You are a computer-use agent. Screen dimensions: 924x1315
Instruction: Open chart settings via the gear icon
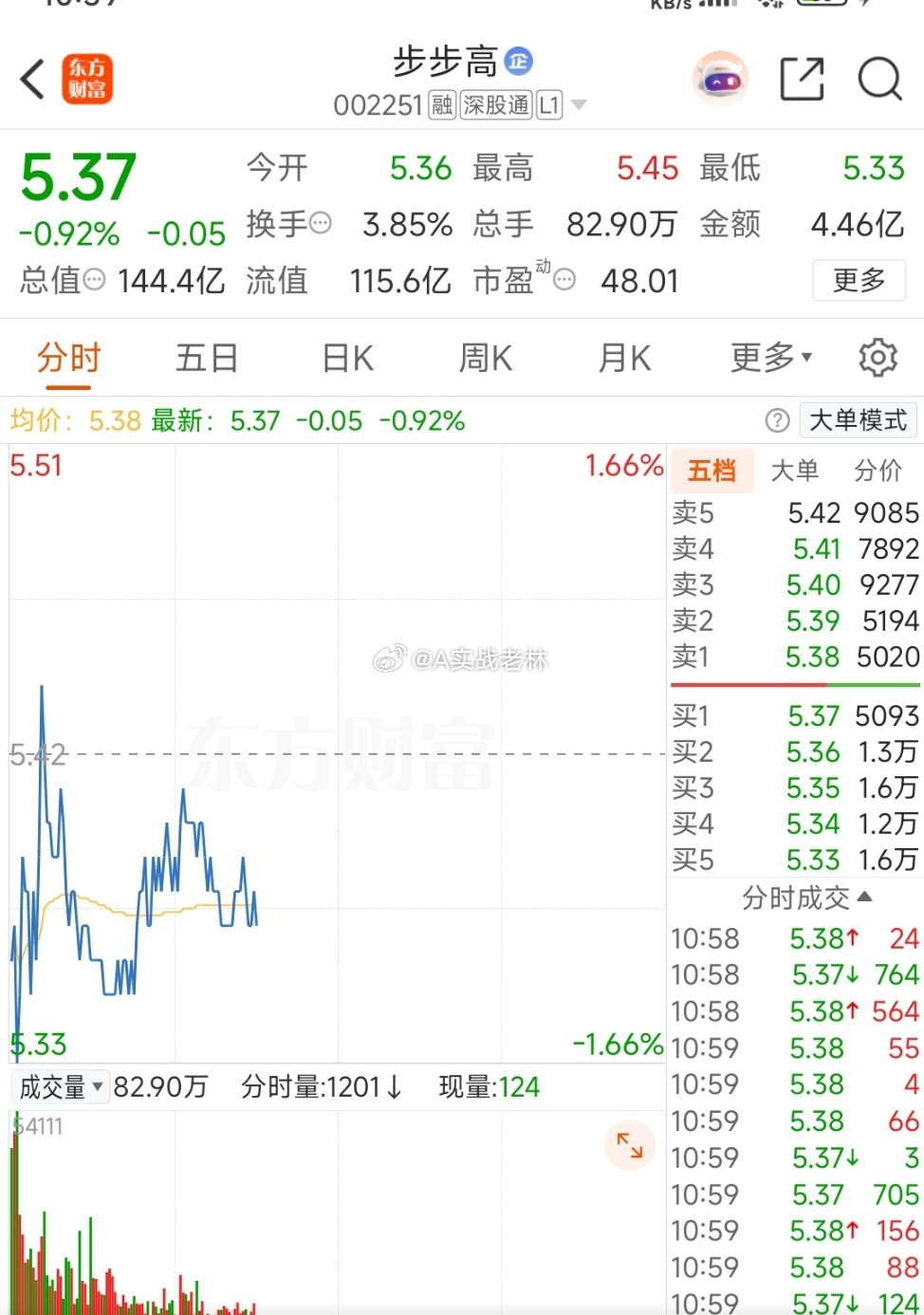pyautogui.click(x=878, y=358)
